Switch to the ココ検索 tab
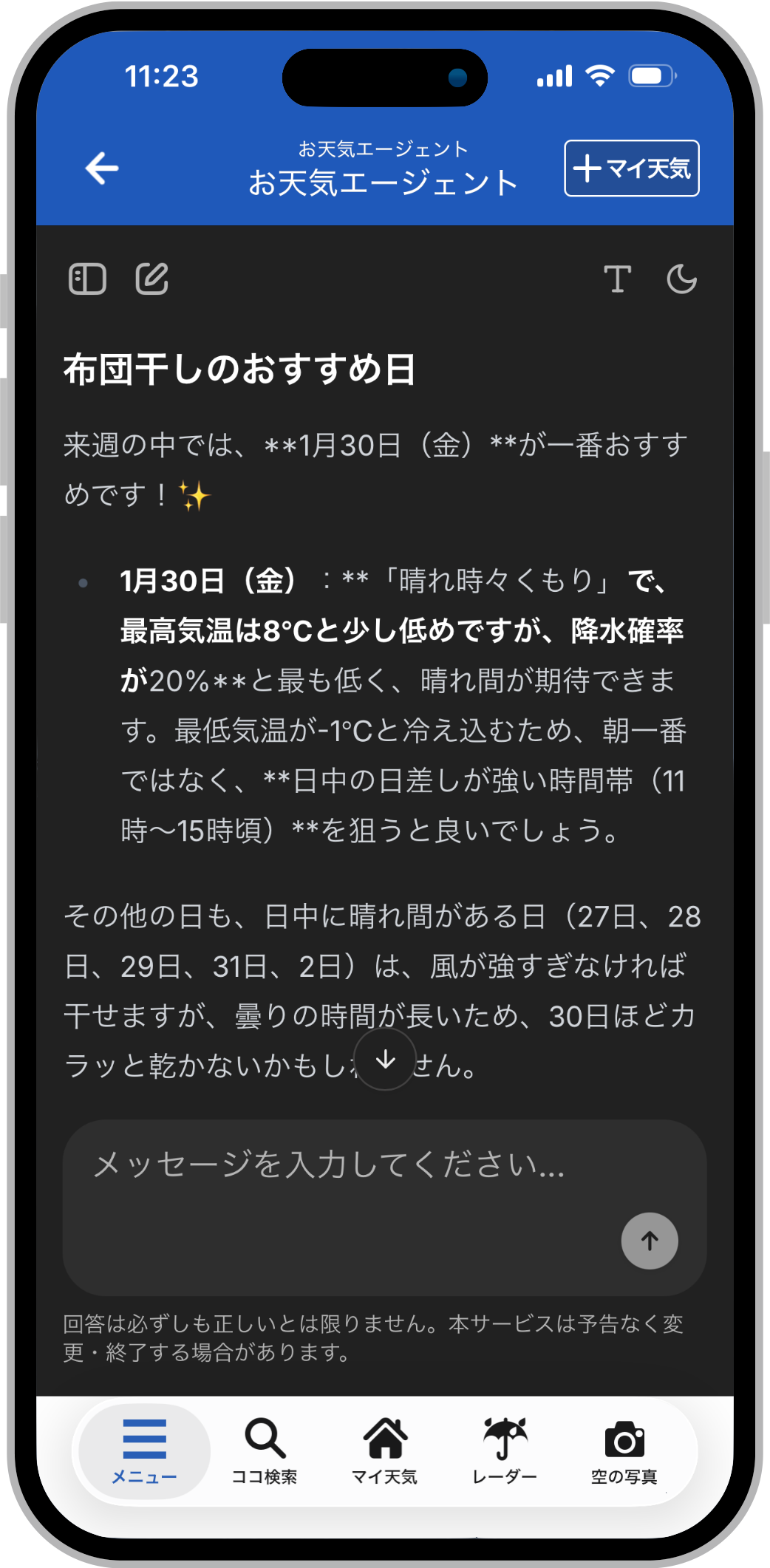770x1568 pixels. (265, 1451)
